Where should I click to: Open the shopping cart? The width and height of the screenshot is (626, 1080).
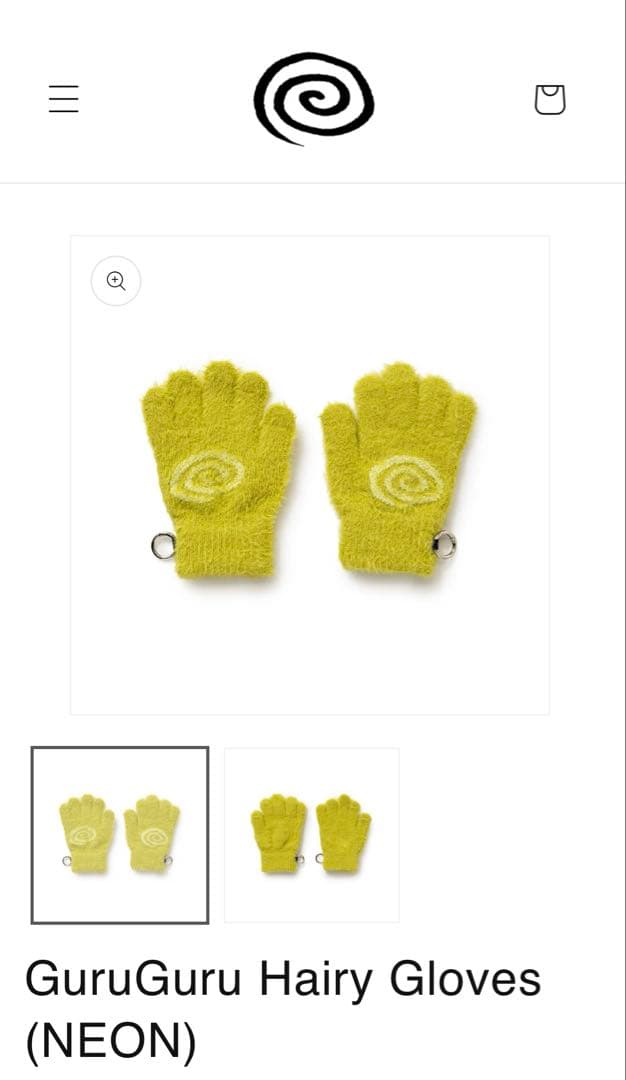(x=549, y=99)
